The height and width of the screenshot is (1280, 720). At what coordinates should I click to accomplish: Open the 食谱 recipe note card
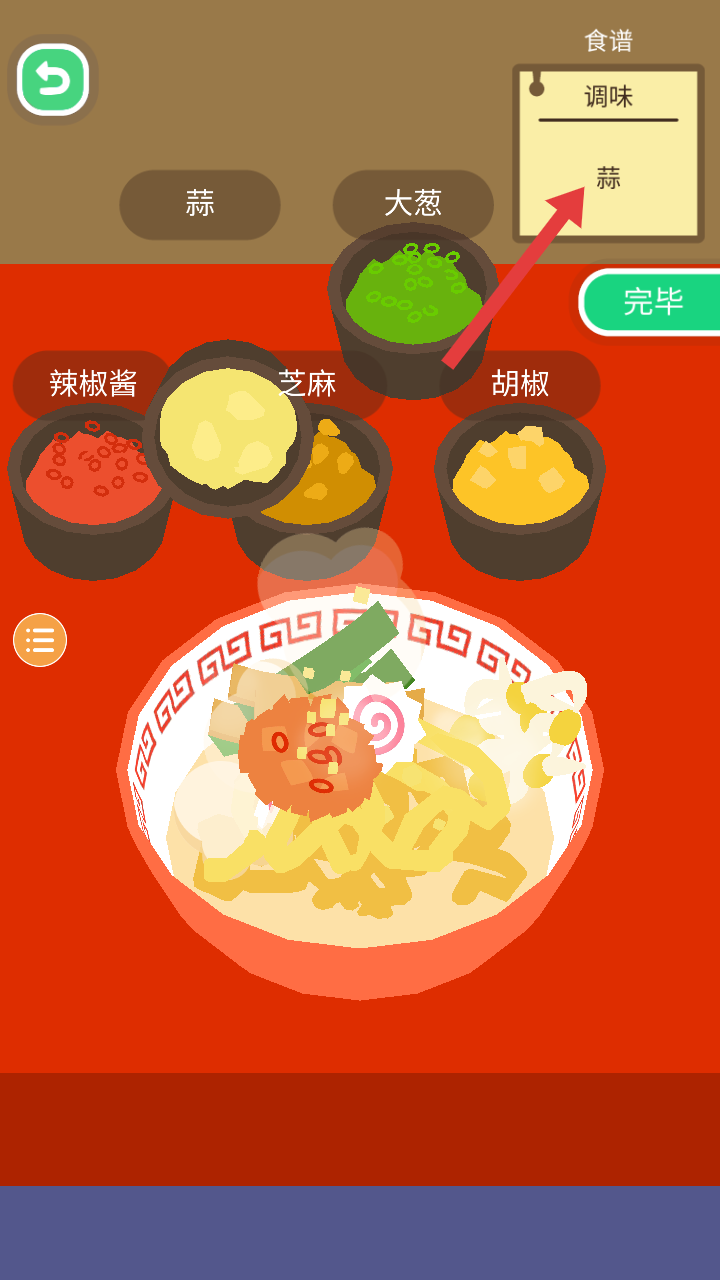pyautogui.click(x=608, y=153)
